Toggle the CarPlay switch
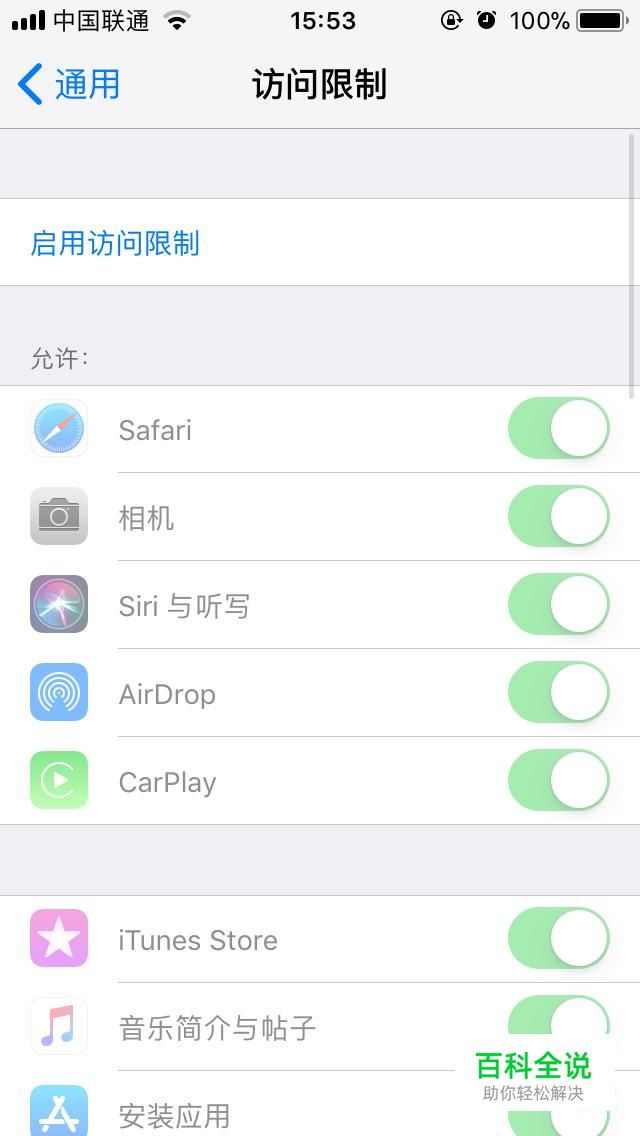640x1136 pixels. pyautogui.click(x=558, y=780)
